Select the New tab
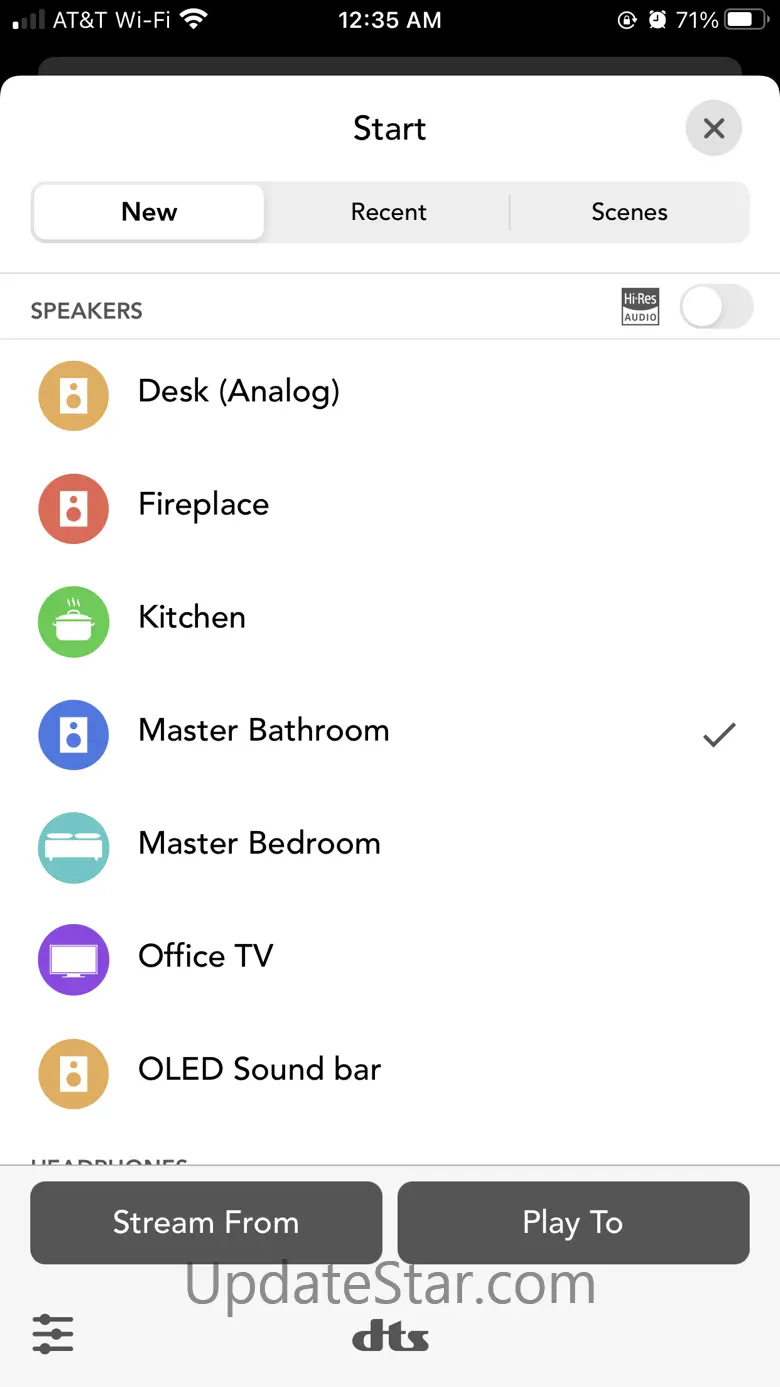780x1387 pixels. (149, 212)
